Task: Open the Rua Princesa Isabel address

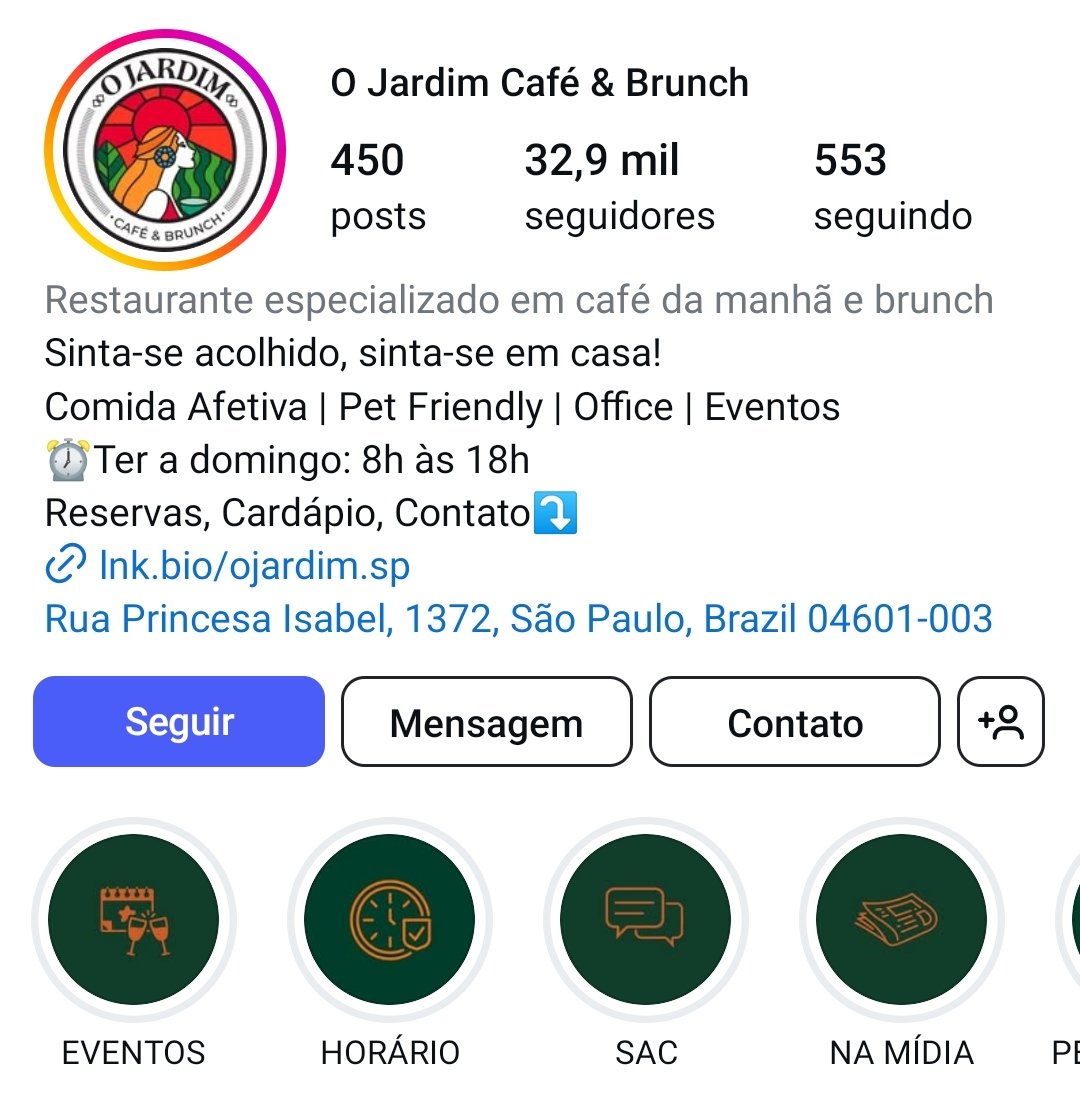Action: [x=519, y=619]
